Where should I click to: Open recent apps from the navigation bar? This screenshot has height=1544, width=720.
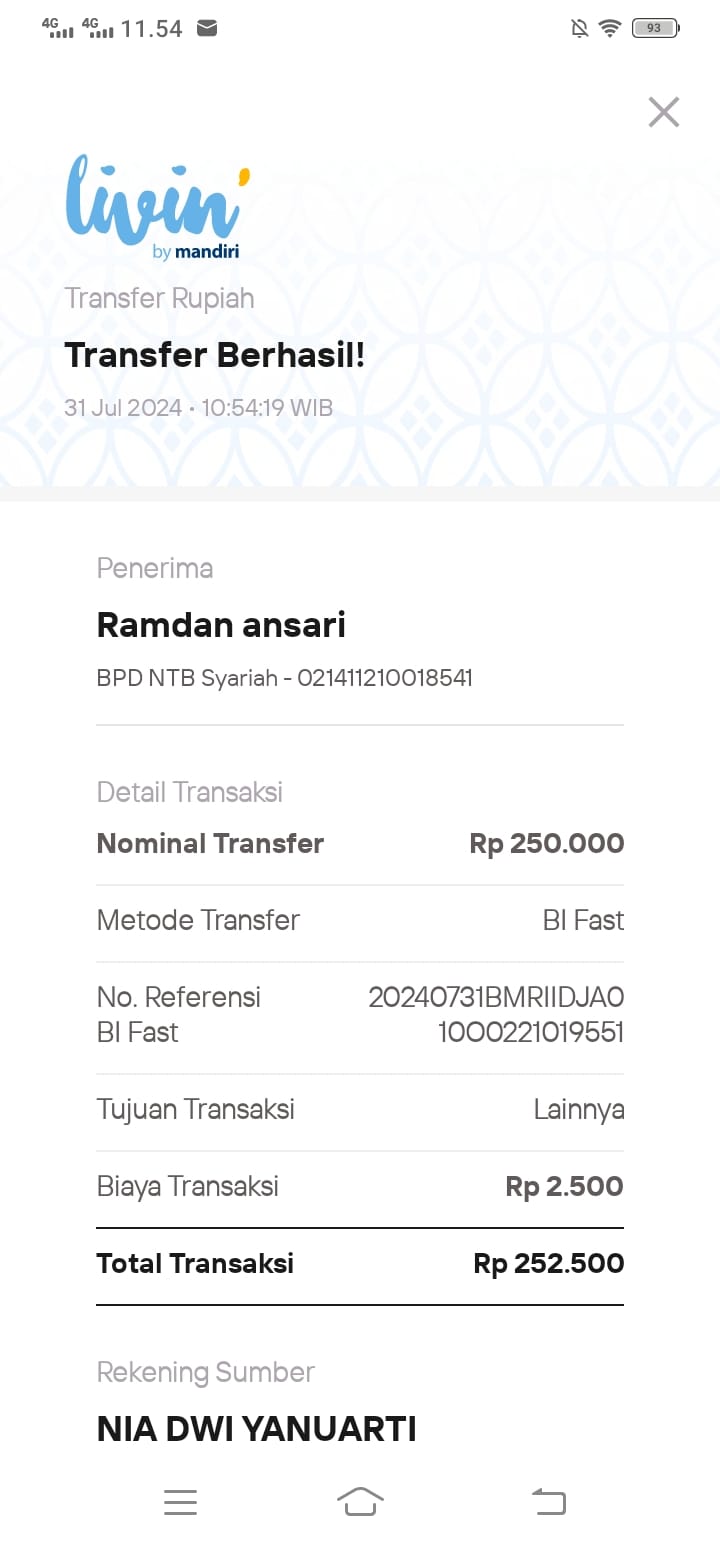coord(180,1502)
